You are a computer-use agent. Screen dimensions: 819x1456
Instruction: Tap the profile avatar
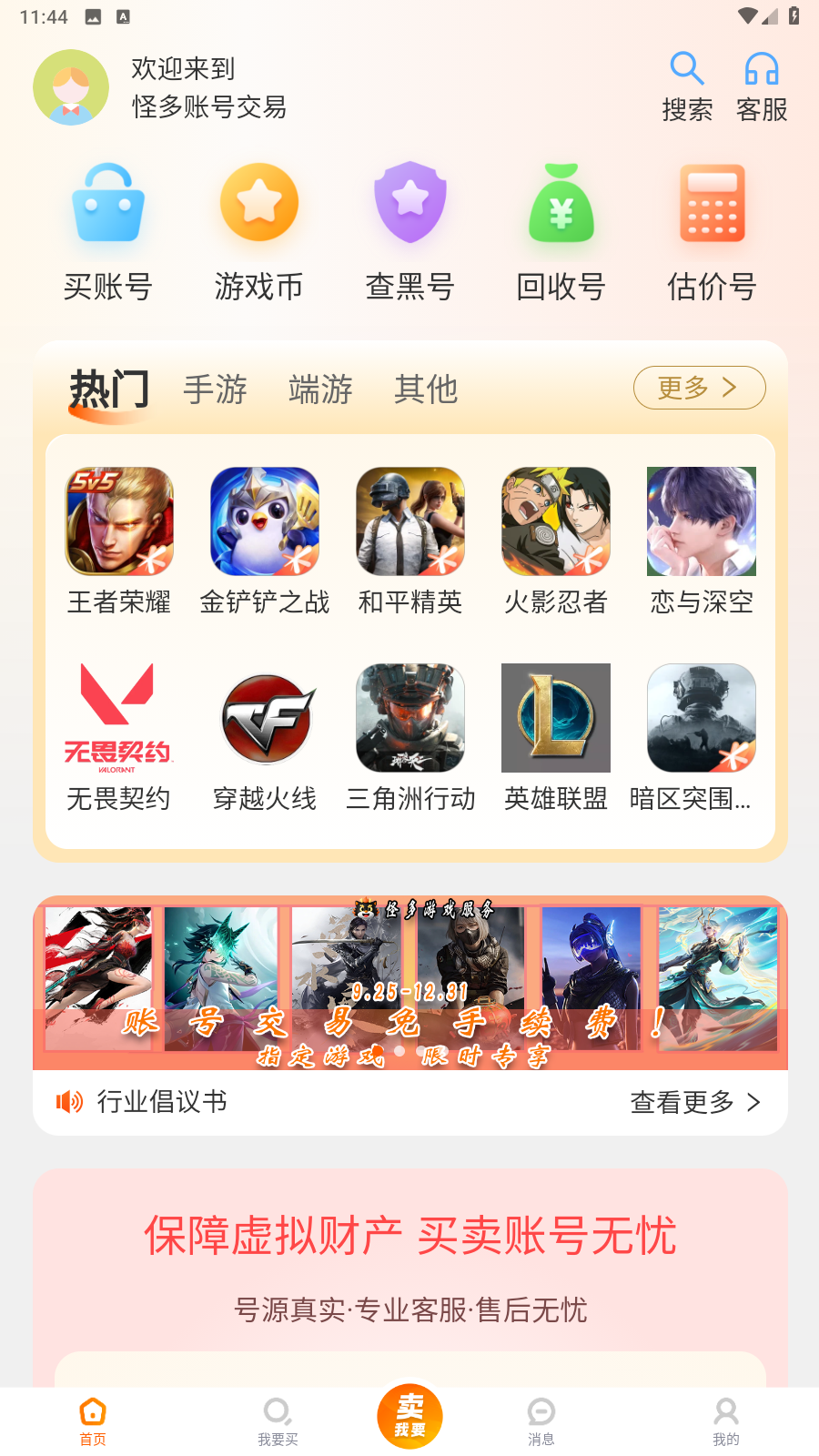click(x=71, y=87)
